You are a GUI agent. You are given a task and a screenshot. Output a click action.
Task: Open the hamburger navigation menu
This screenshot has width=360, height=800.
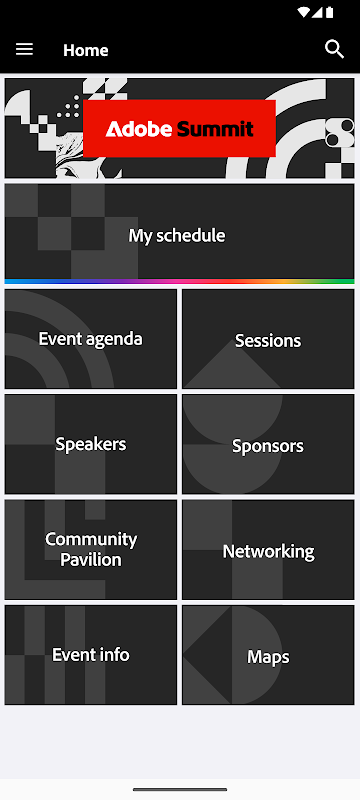[24, 49]
